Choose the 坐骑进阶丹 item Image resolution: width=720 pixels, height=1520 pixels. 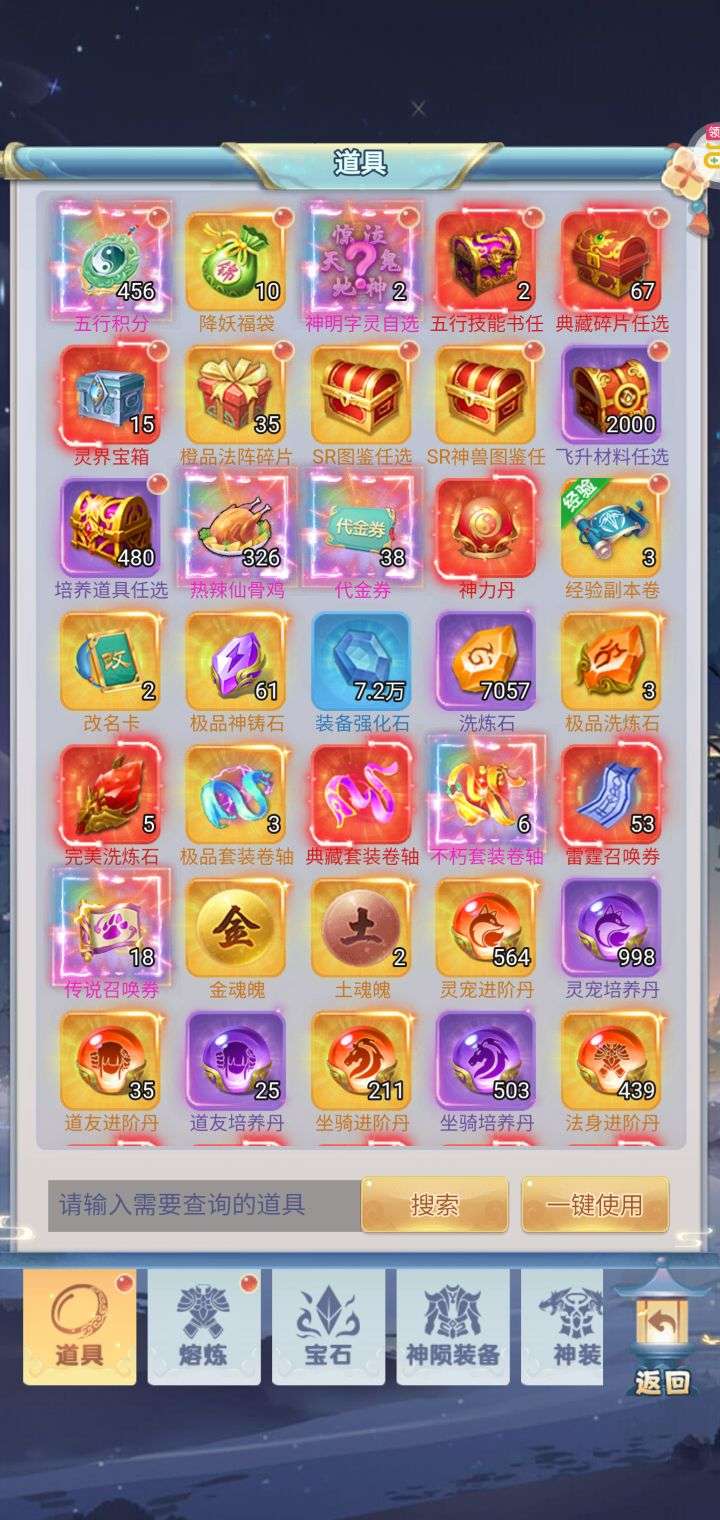click(x=360, y=1060)
